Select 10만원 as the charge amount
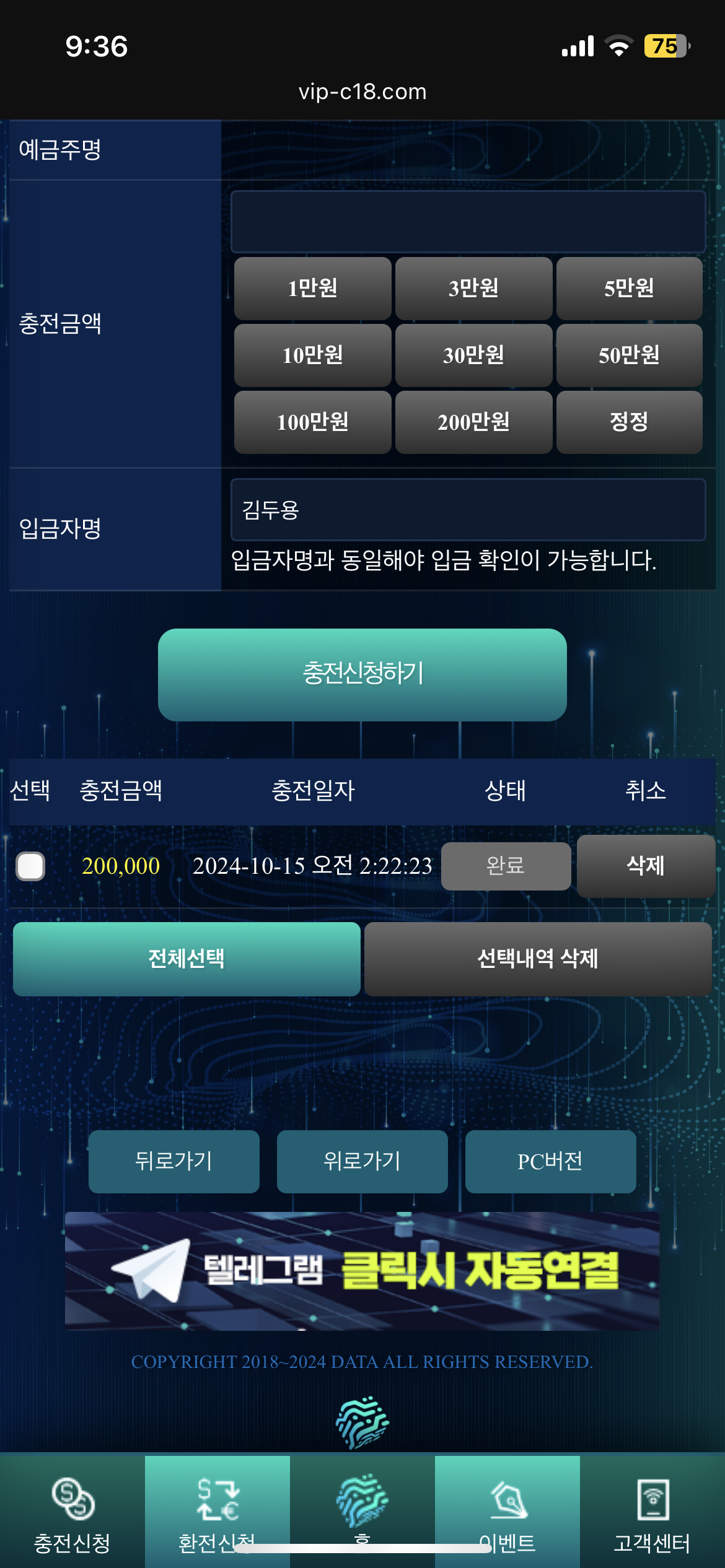 pos(312,355)
